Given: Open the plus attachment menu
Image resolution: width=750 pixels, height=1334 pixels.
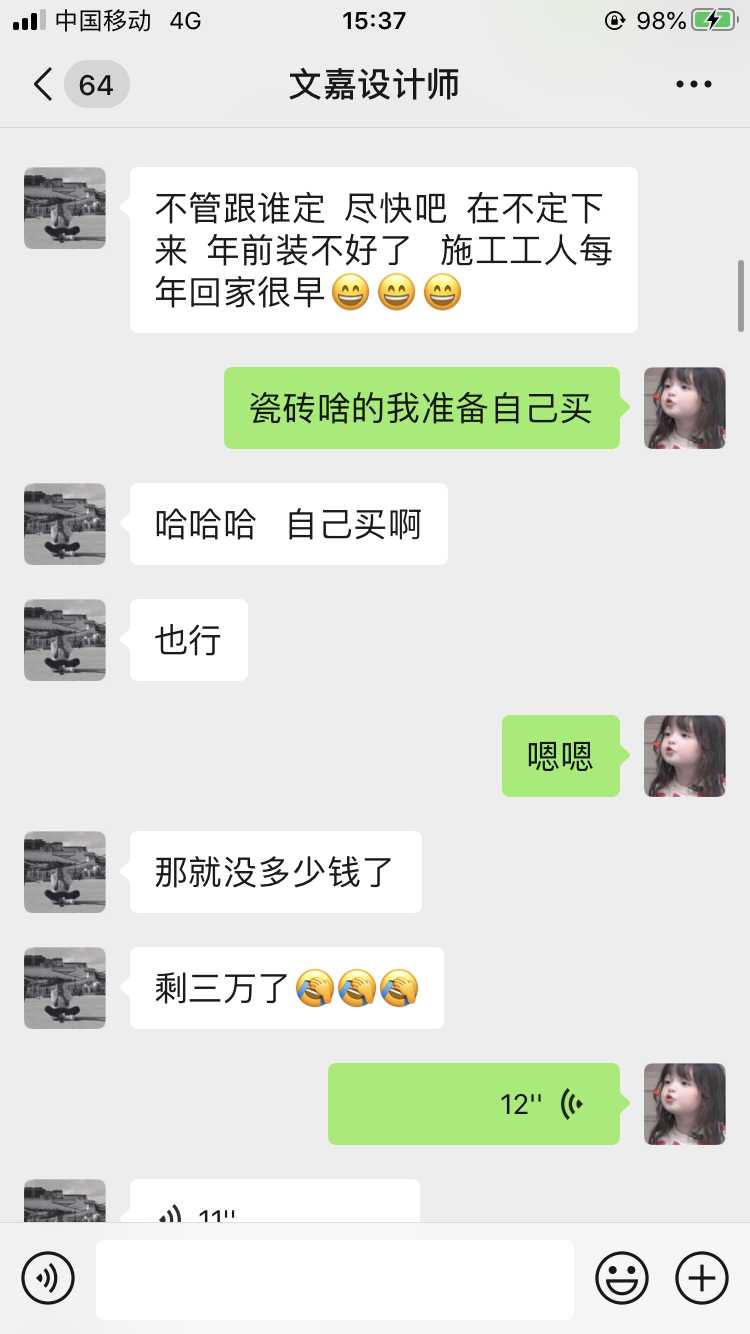Looking at the screenshot, I should click(x=702, y=1278).
